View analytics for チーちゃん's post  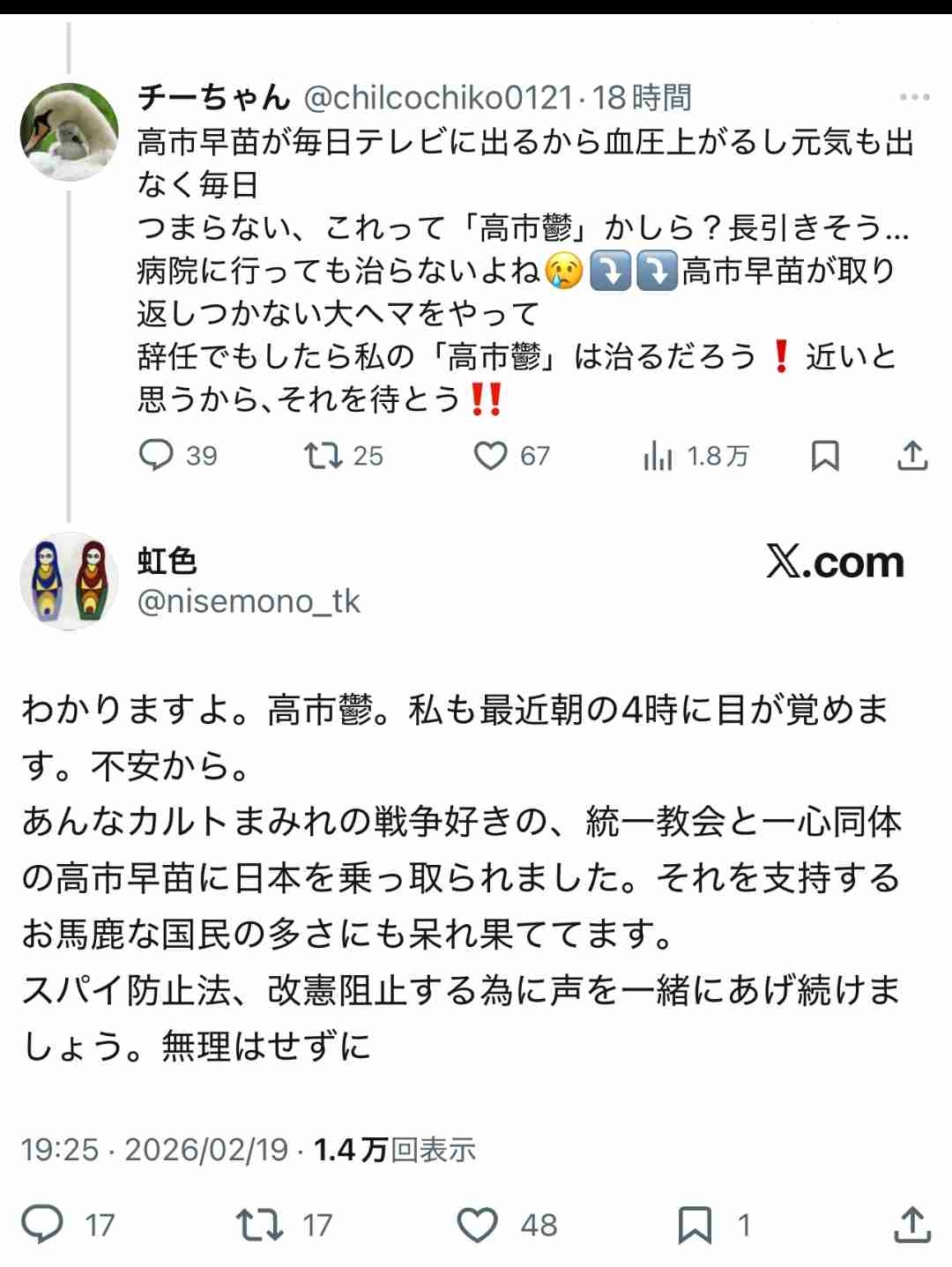pos(658,455)
